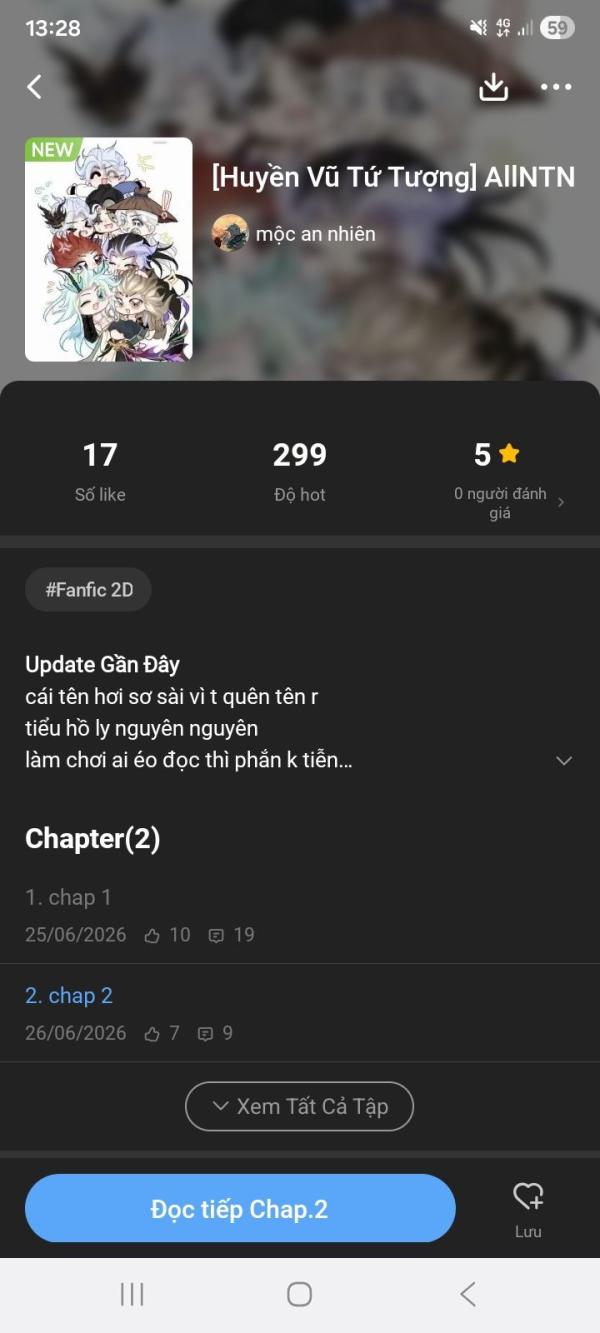Select the #Fanfic 2D tag chip
Image resolution: width=600 pixels, height=1333 pixels.
tap(88, 590)
